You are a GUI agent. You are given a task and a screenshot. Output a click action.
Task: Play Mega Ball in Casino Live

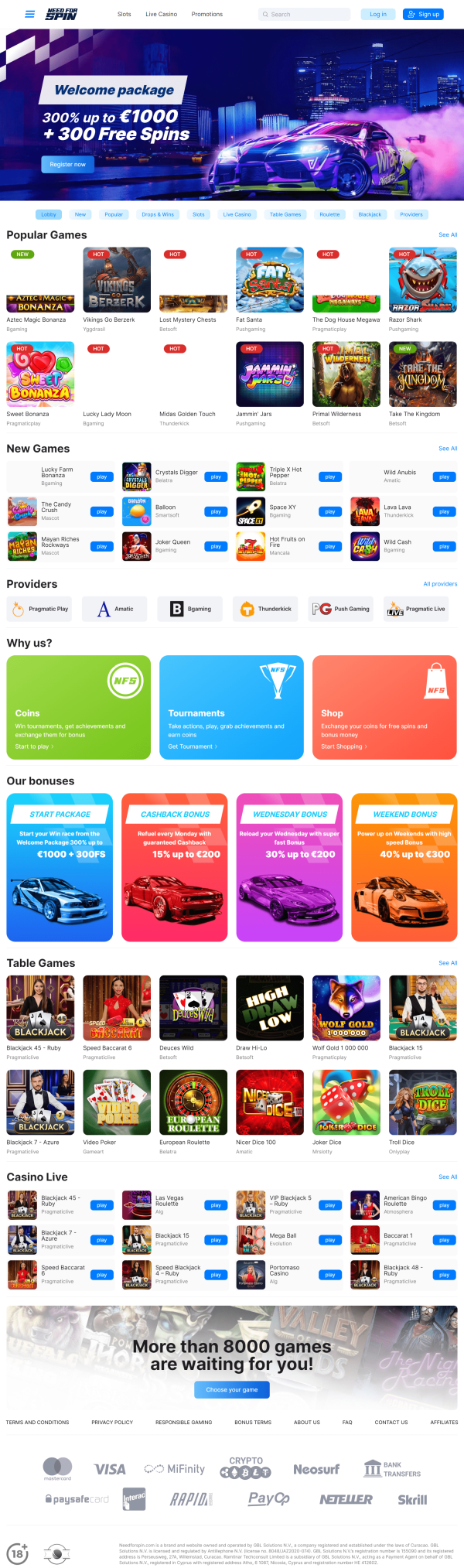330,1240
